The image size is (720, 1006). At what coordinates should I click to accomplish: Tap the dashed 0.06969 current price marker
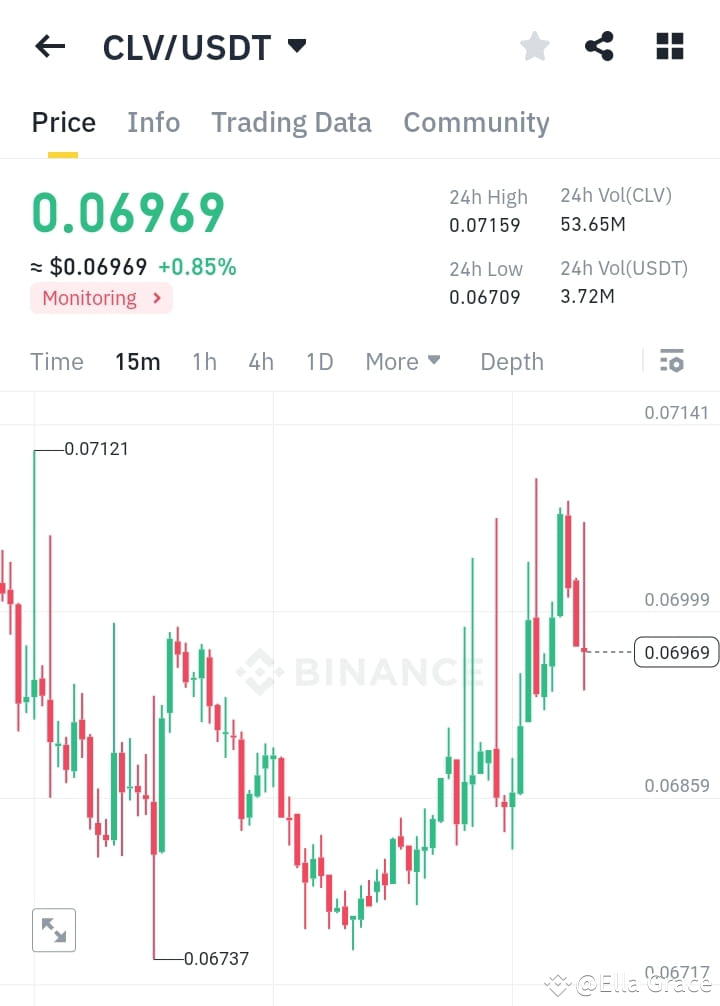point(676,651)
